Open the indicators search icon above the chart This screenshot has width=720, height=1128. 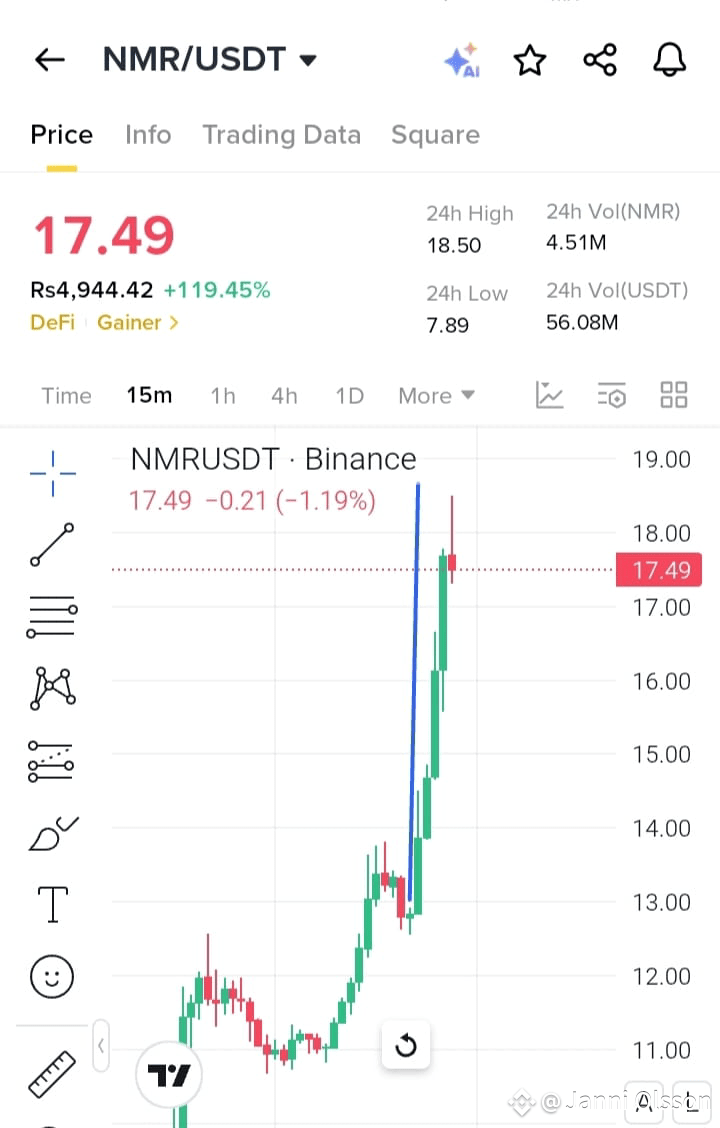pos(611,395)
